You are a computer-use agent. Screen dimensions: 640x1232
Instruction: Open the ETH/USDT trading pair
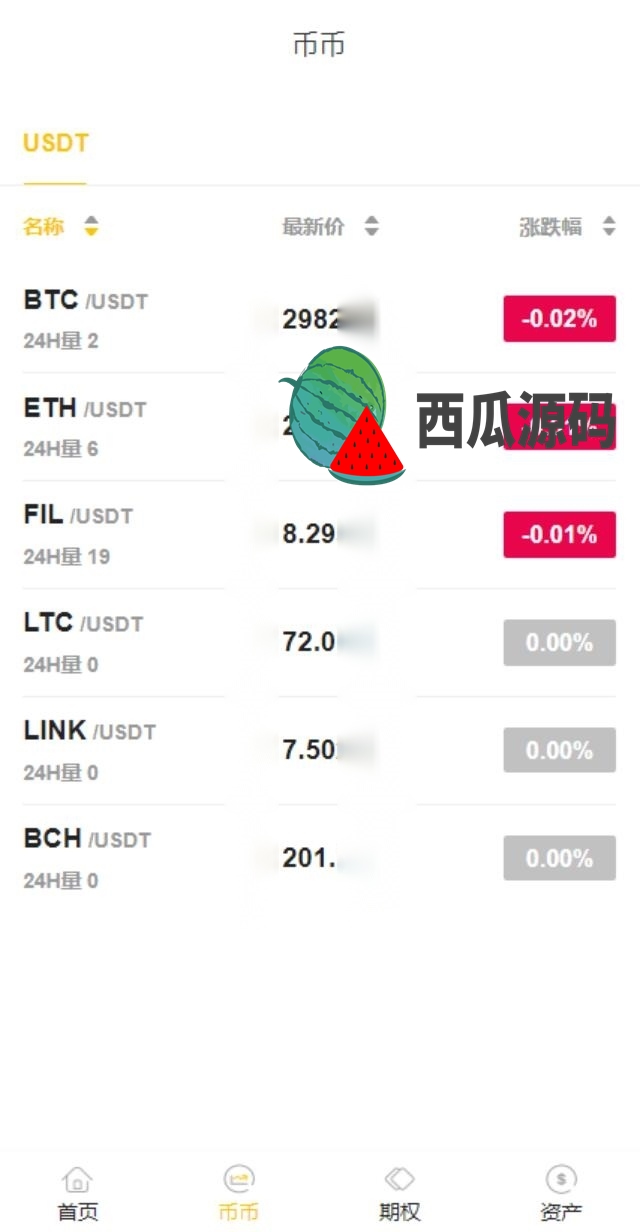pos(320,427)
